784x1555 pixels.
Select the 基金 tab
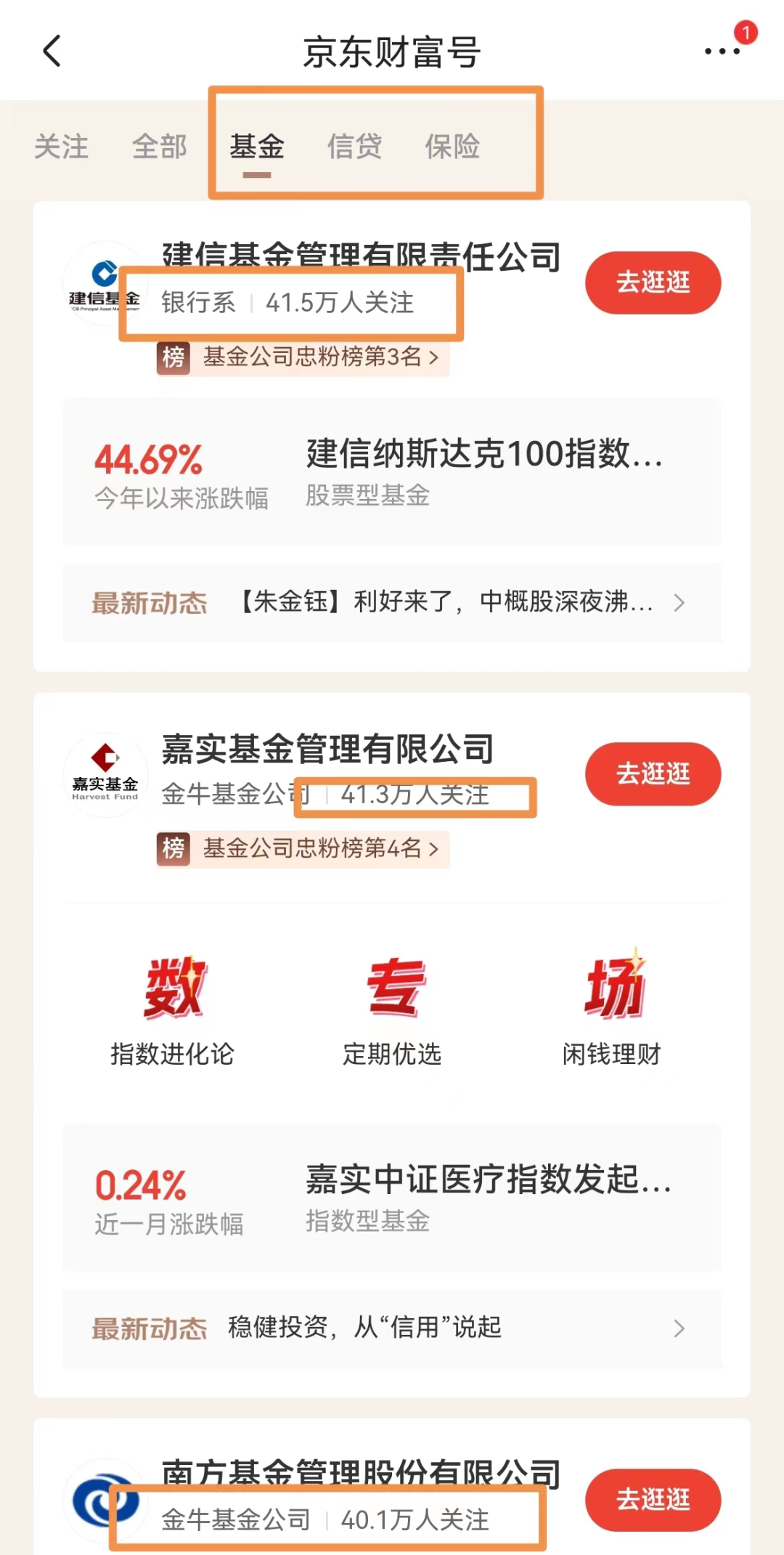(257, 147)
